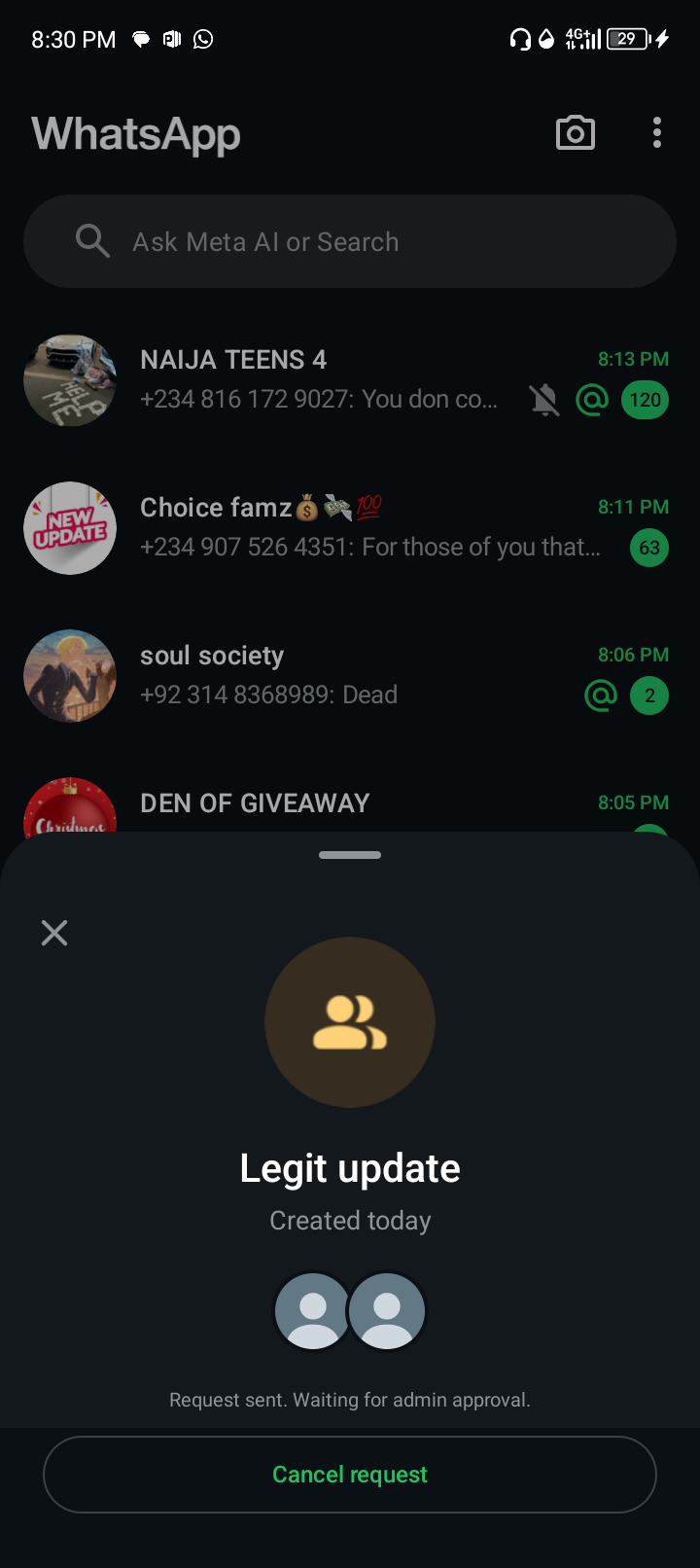
Task: Open the Choice famz group chat
Action: [321, 527]
